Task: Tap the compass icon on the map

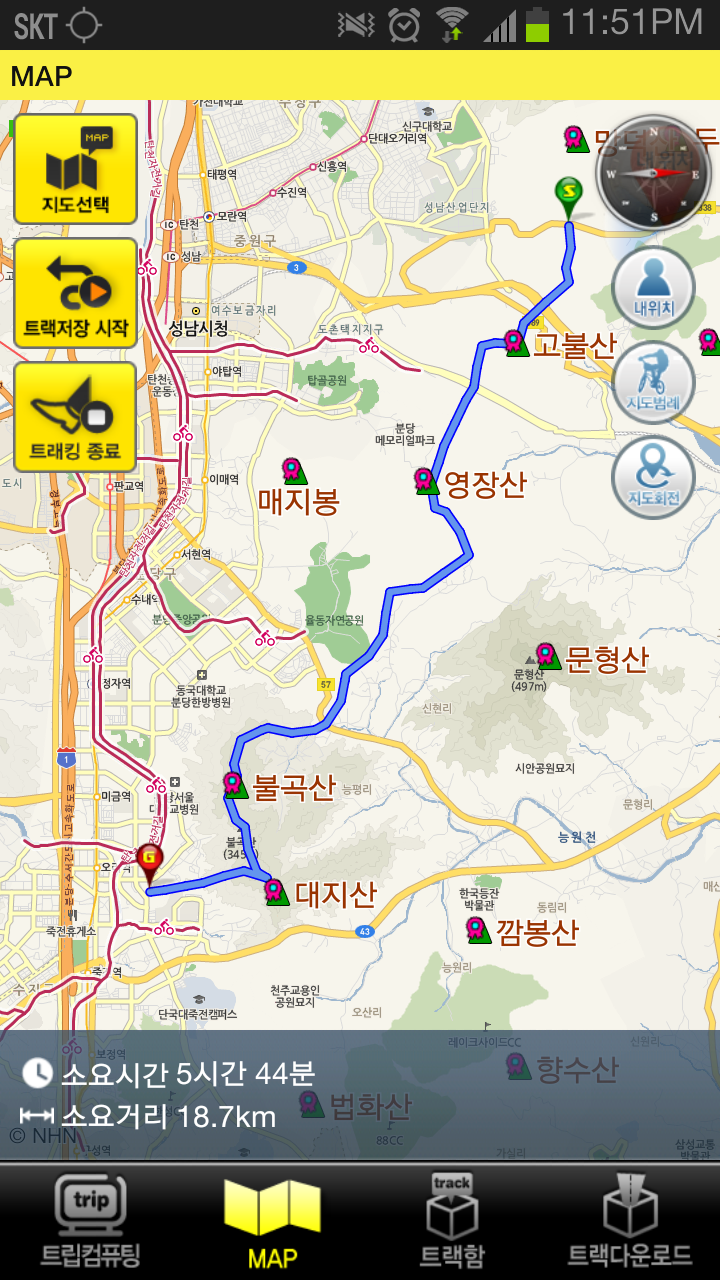Action: [x=655, y=173]
